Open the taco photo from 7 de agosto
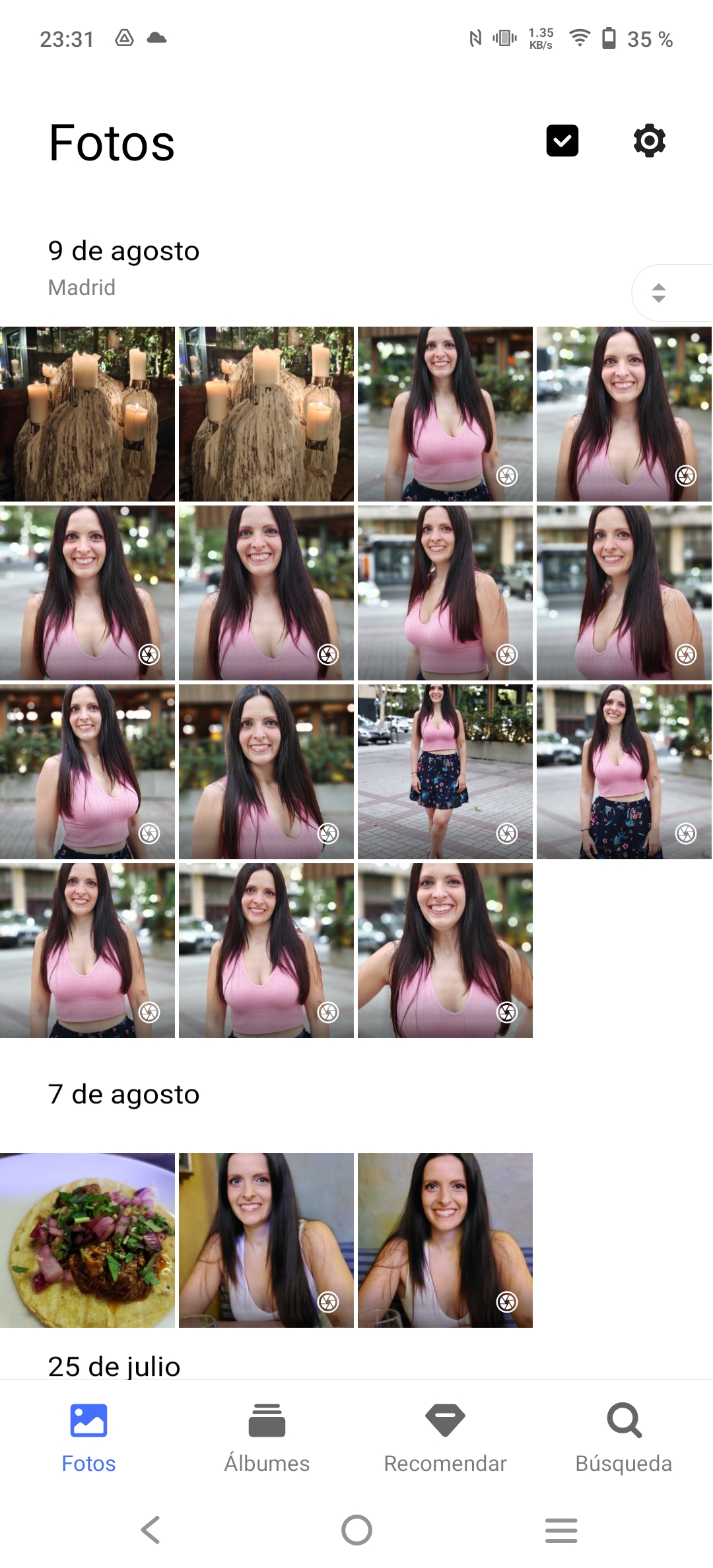The height and width of the screenshot is (1568, 713). [x=87, y=1240]
